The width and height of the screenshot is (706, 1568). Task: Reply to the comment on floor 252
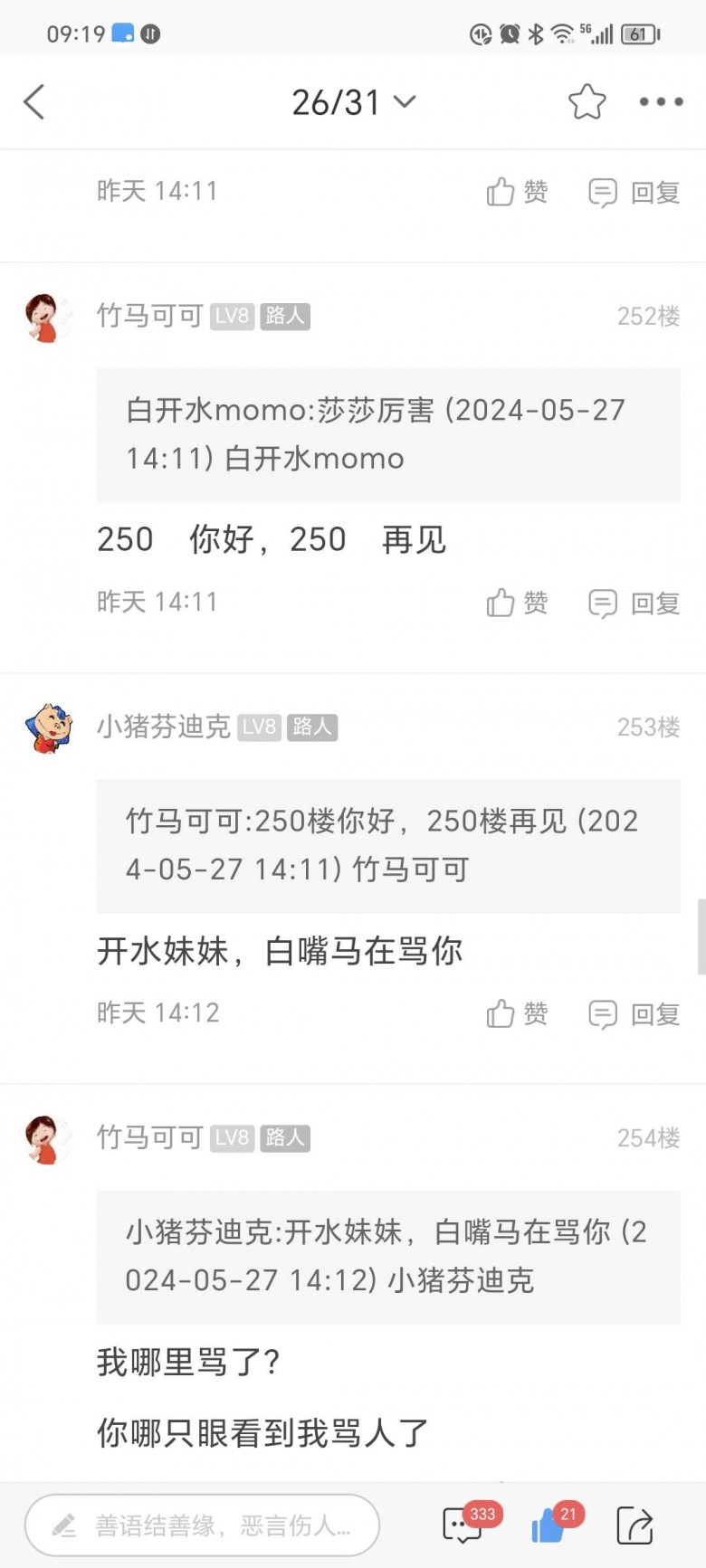coord(634,603)
